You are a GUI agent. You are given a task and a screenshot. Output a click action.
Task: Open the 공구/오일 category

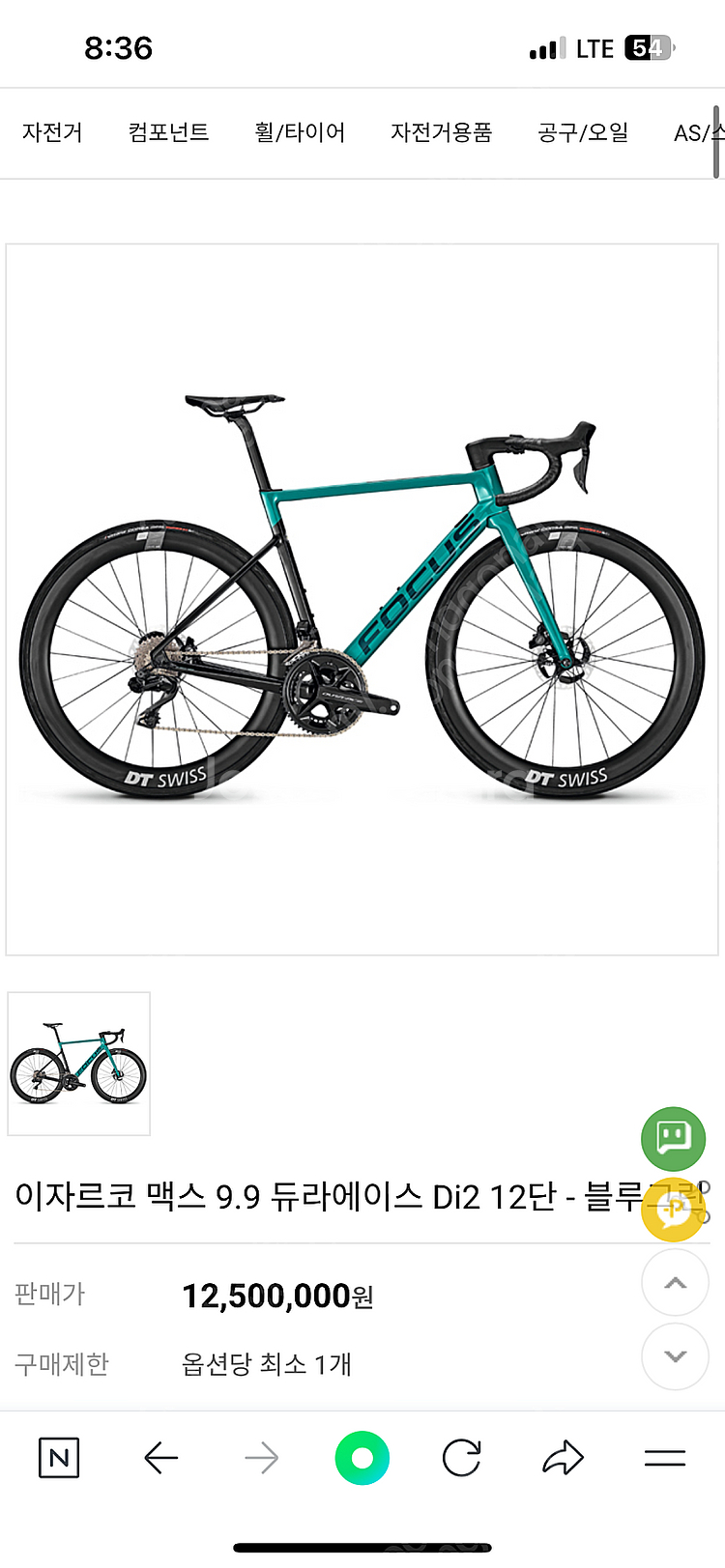pyautogui.click(x=583, y=132)
